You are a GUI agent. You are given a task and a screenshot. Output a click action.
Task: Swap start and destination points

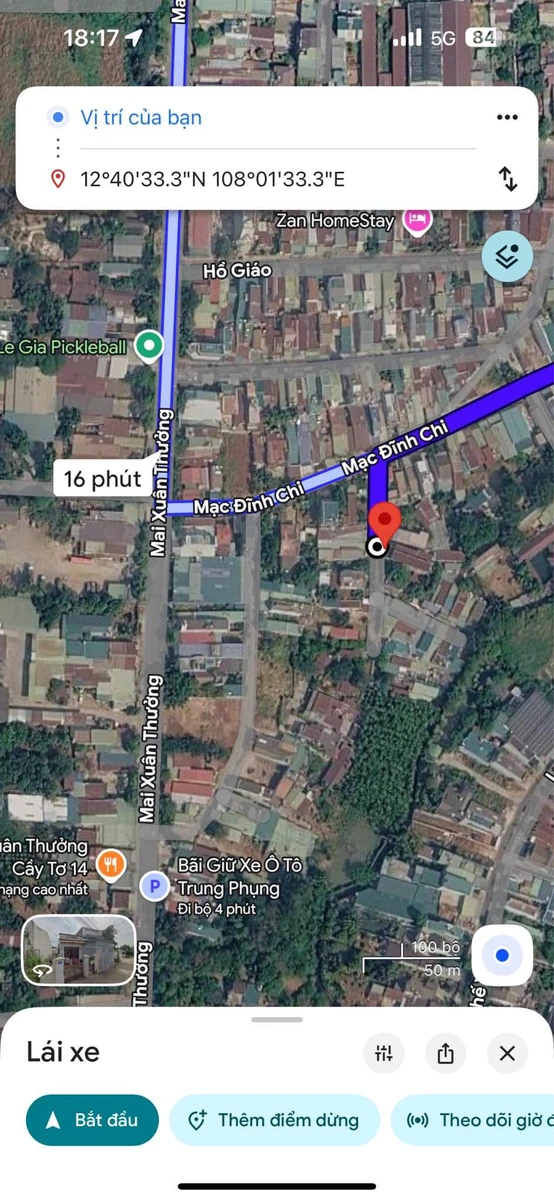pos(508,179)
